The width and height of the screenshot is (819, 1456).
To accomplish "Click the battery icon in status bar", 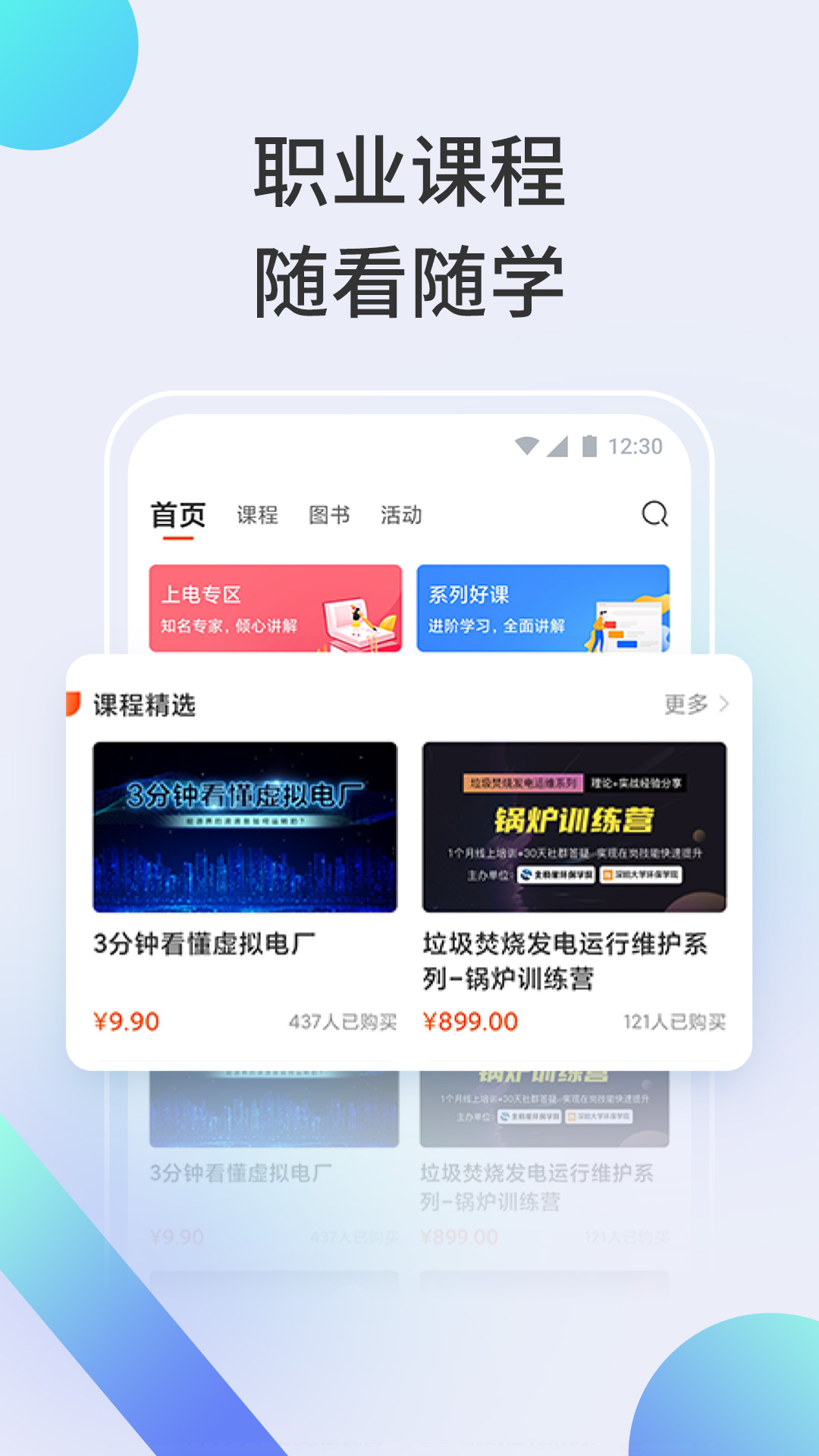I will 590,447.
